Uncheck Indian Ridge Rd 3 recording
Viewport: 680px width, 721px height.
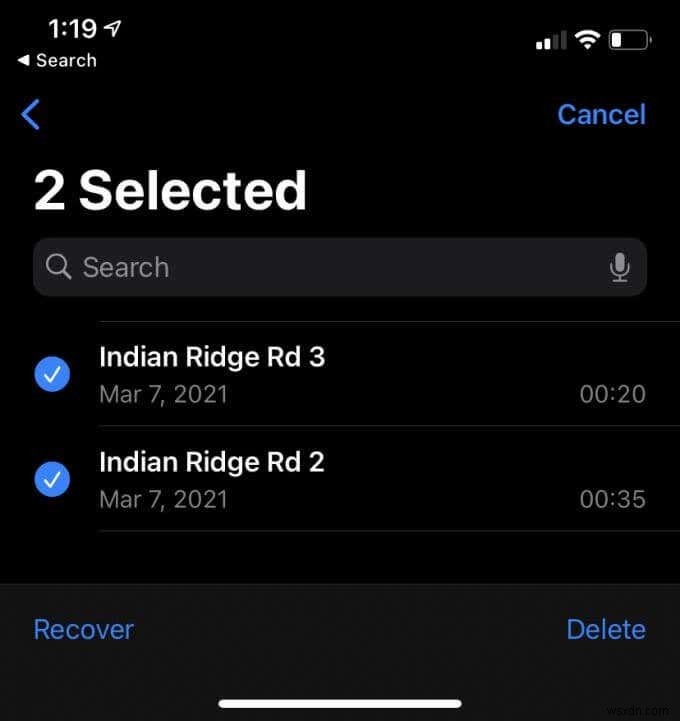[x=52, y=374]
